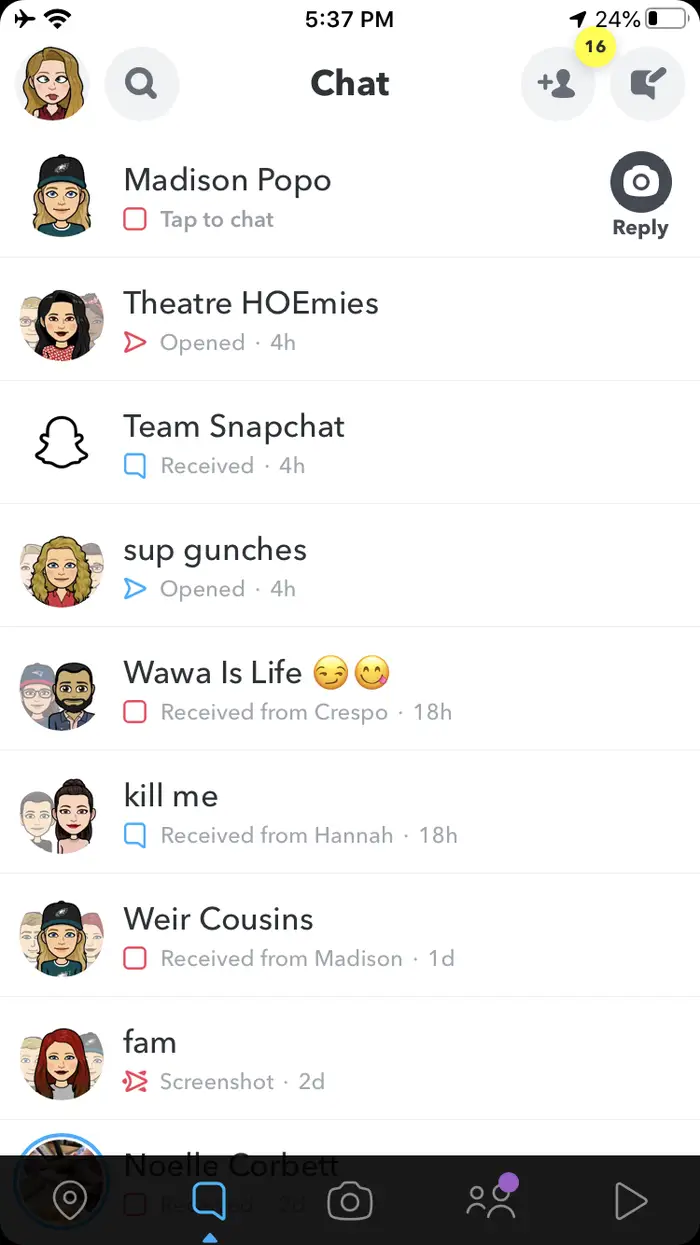700x1245 pixels.
Task: Start a new chat
Action: click(x=647, y=84)
